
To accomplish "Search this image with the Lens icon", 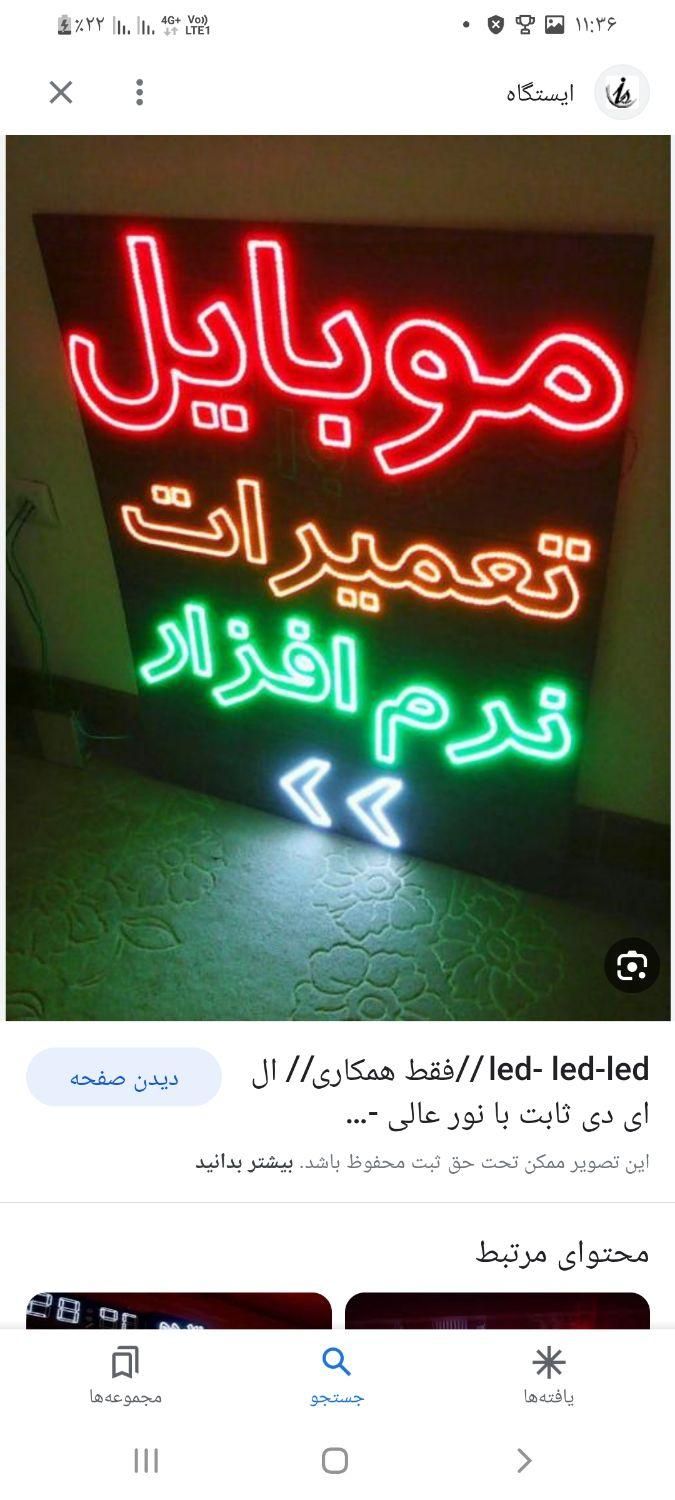I will (x=632, y=965).
